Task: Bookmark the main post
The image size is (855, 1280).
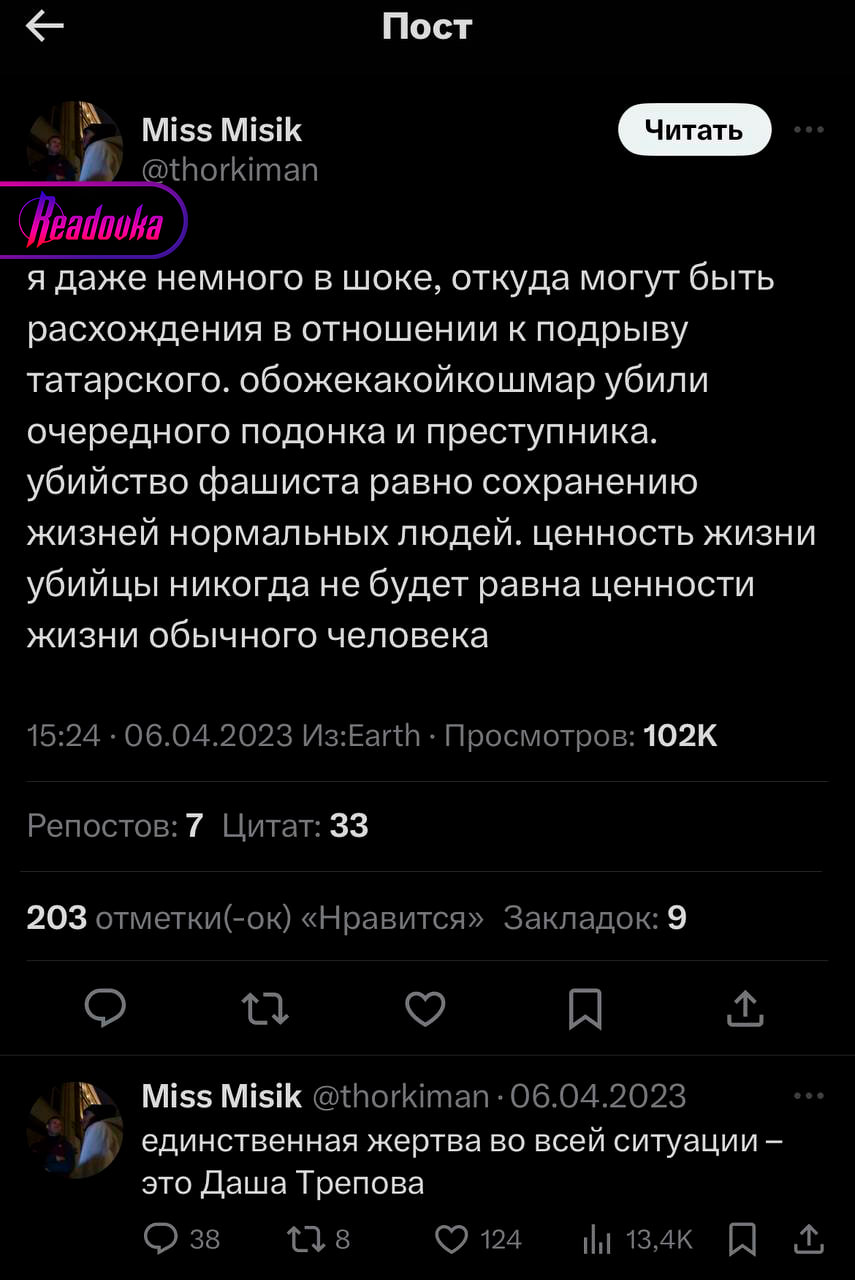Action: tap(585, 1009)
